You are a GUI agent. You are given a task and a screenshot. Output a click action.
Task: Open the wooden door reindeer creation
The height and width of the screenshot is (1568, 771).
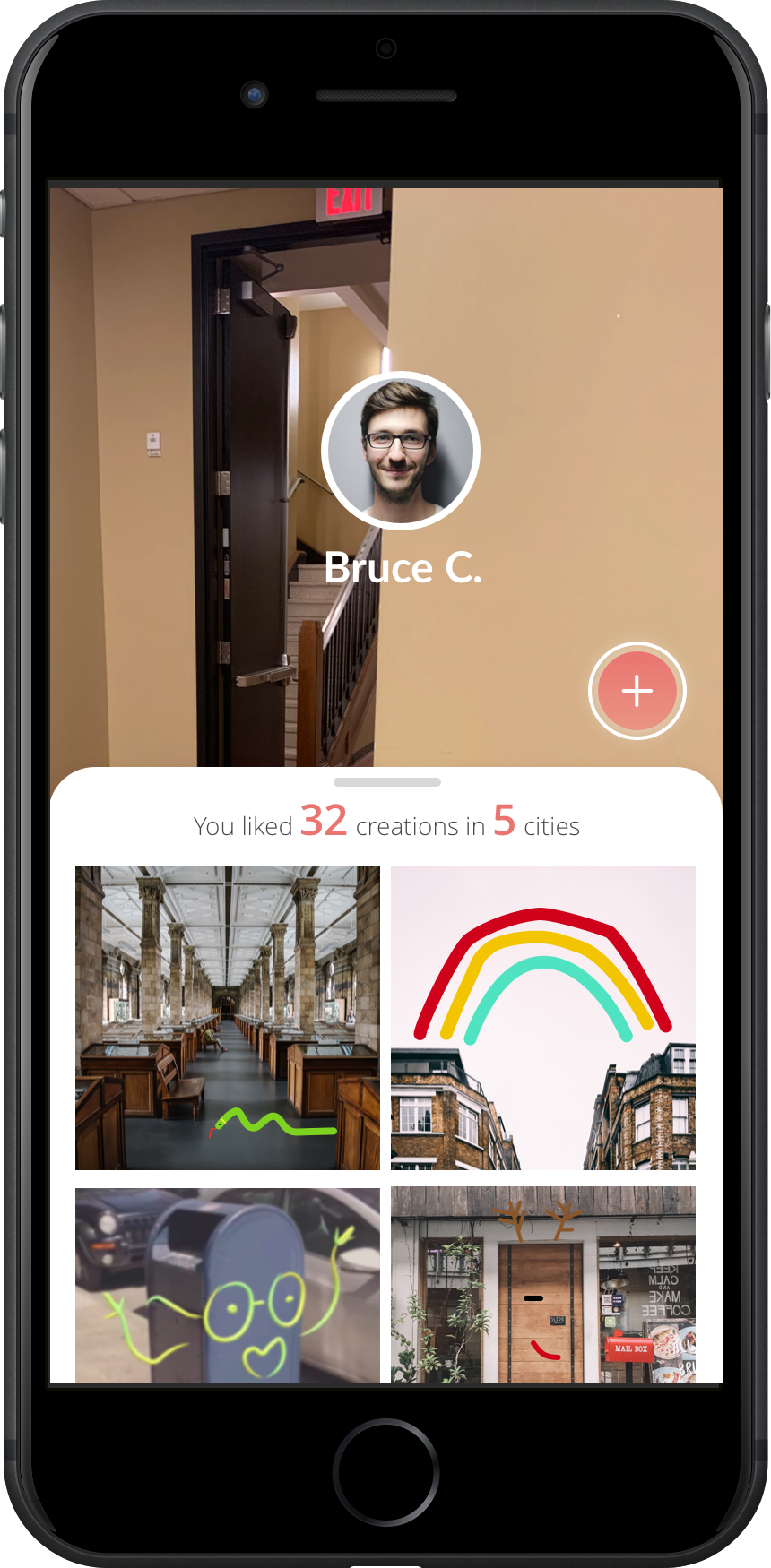click(543, 1285)
